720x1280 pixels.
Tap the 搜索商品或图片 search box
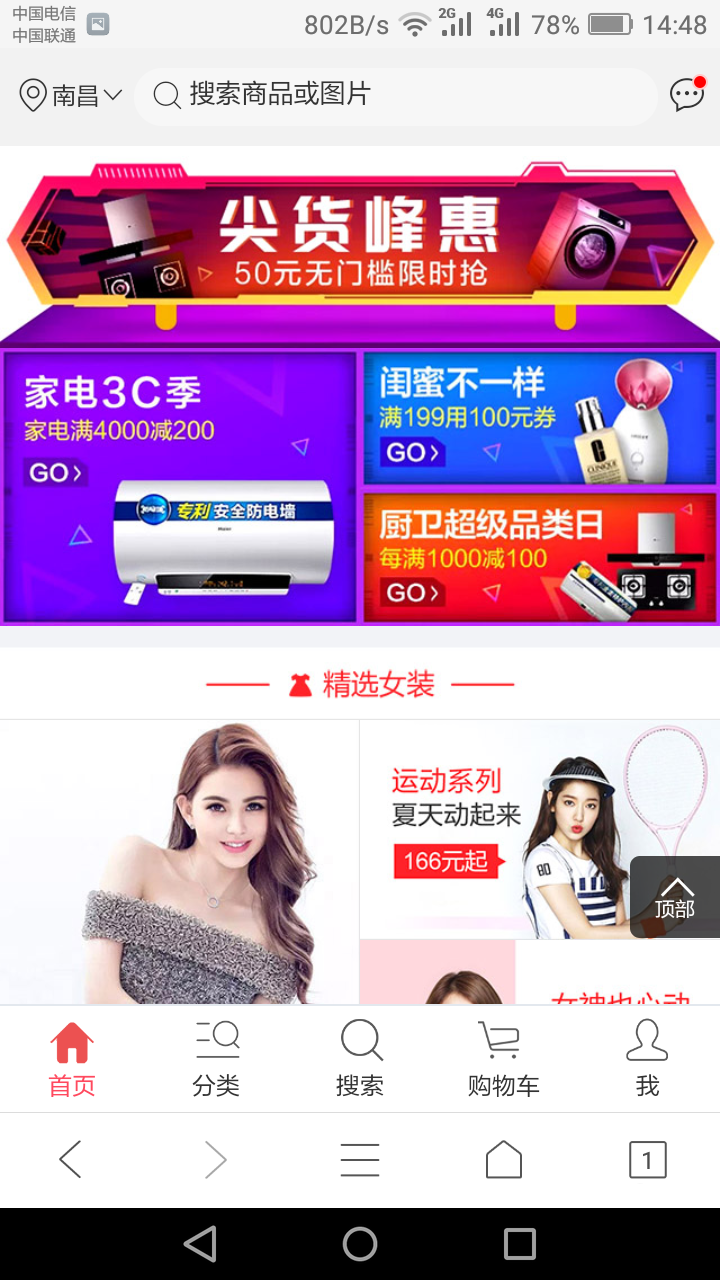click(x=395, y=96)
